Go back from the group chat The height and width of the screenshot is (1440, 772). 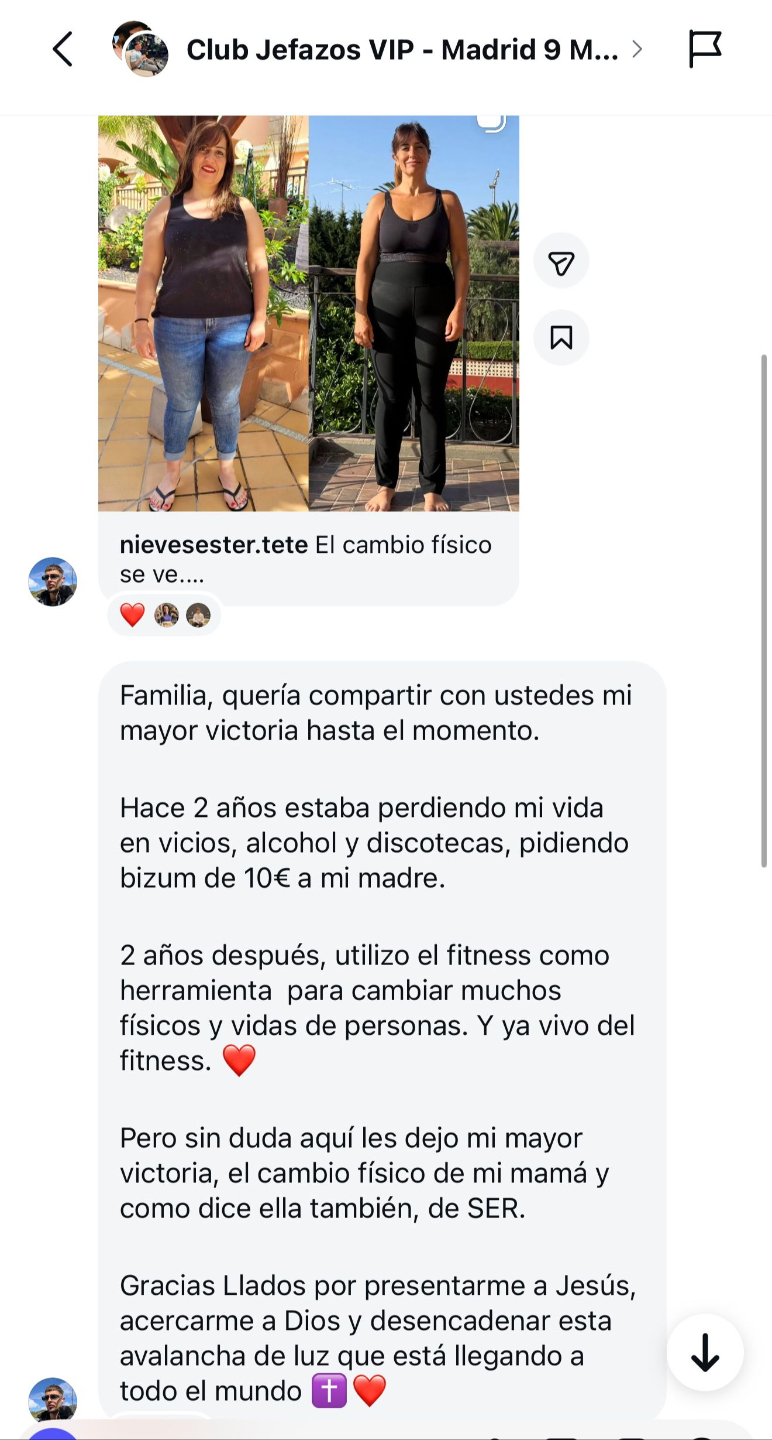pyautogui.click(x=62, y=49)
